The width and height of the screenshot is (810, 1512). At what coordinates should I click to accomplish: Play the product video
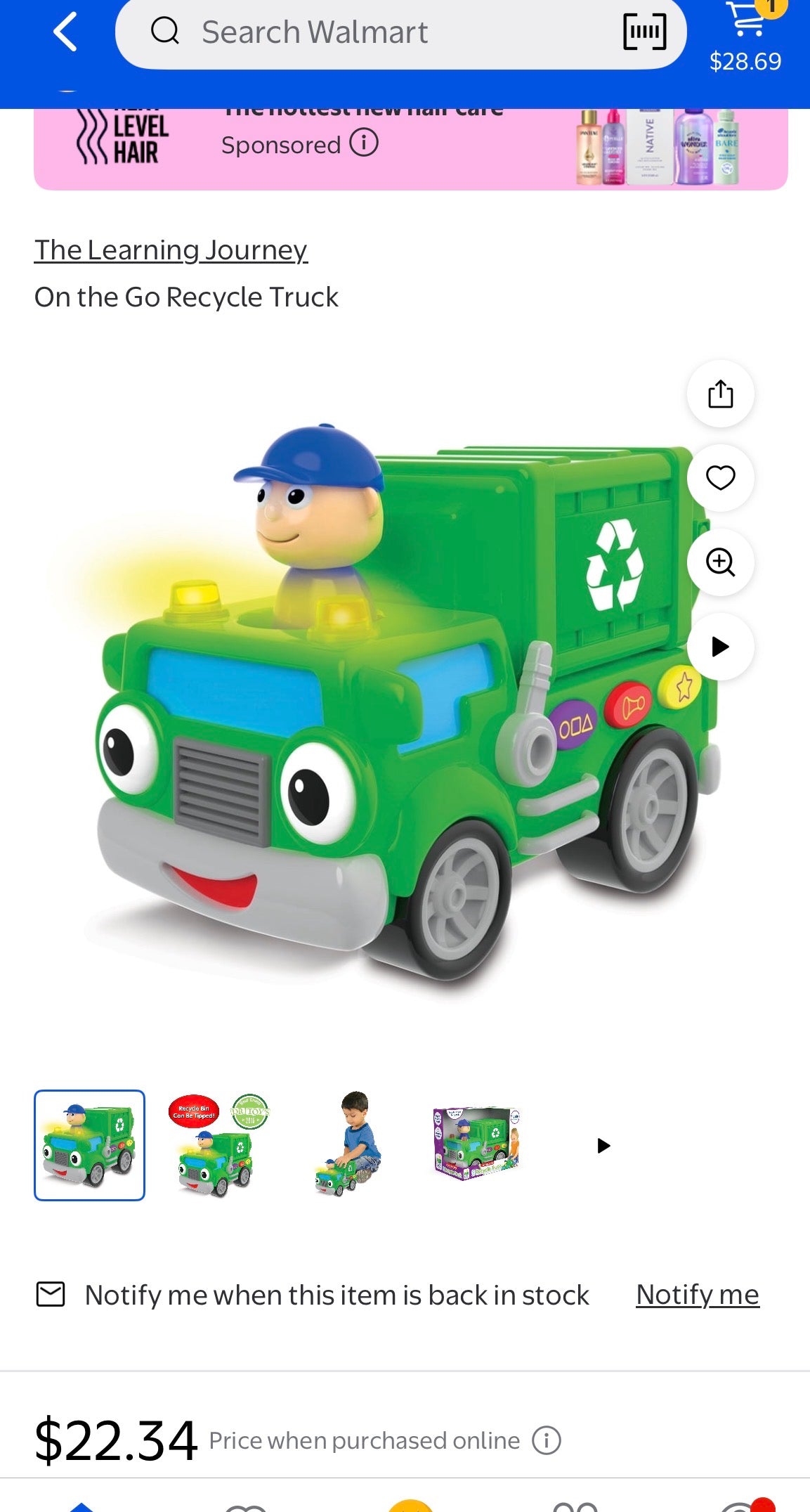(x=720, y=647)
